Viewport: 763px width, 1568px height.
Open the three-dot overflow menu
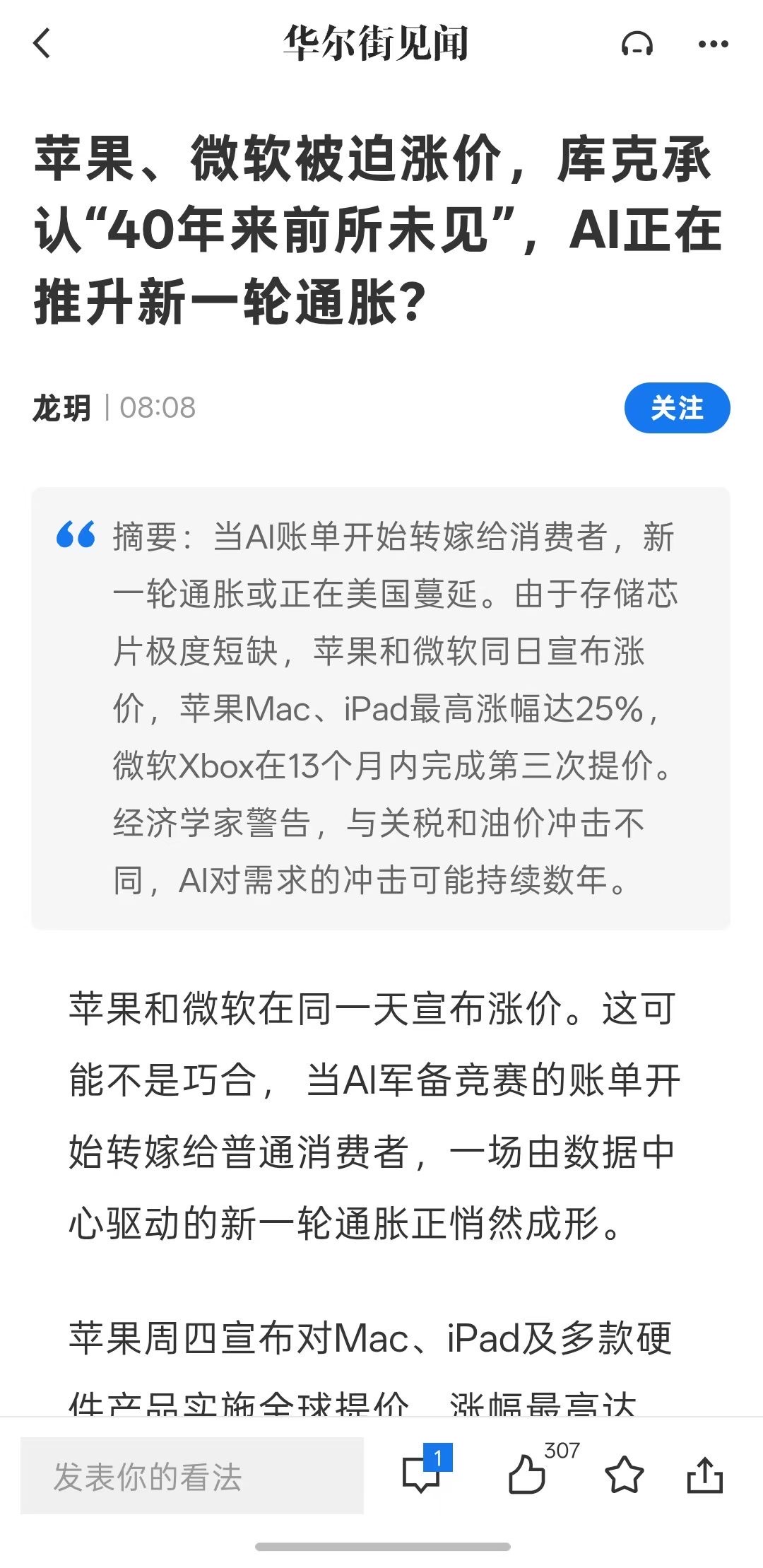pyautogui.click(x=713, y=44)
